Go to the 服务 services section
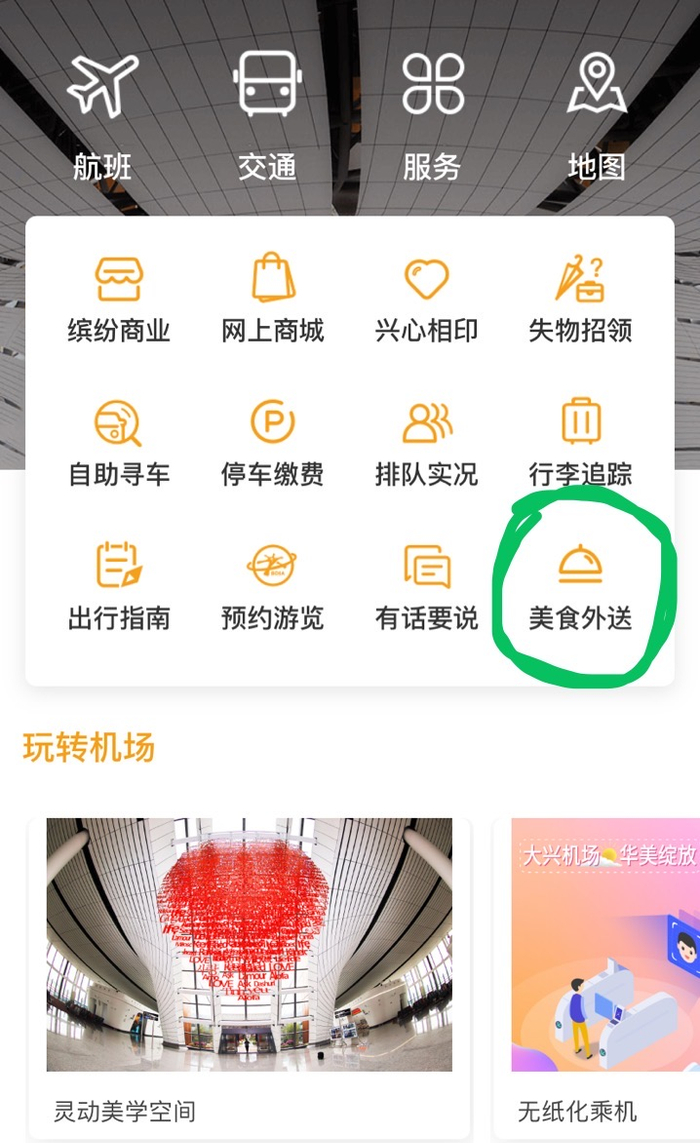Screen dimensions: 700x1143 [x=432, y=119]
